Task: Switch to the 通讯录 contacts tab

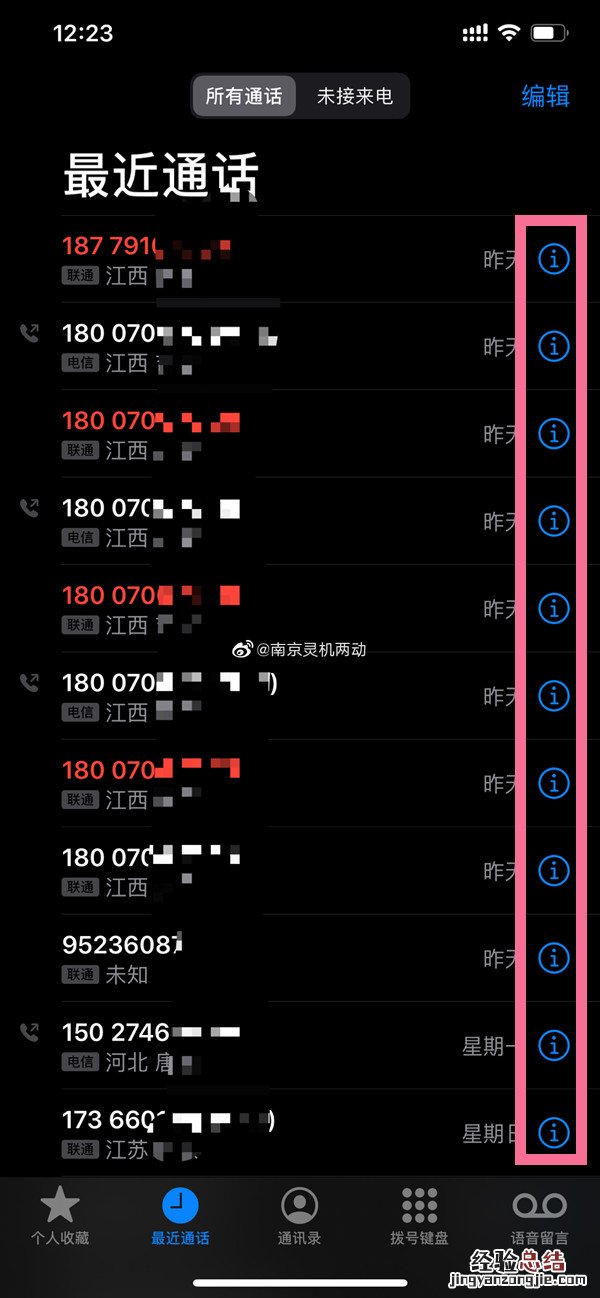Action: coord(299,1216)
